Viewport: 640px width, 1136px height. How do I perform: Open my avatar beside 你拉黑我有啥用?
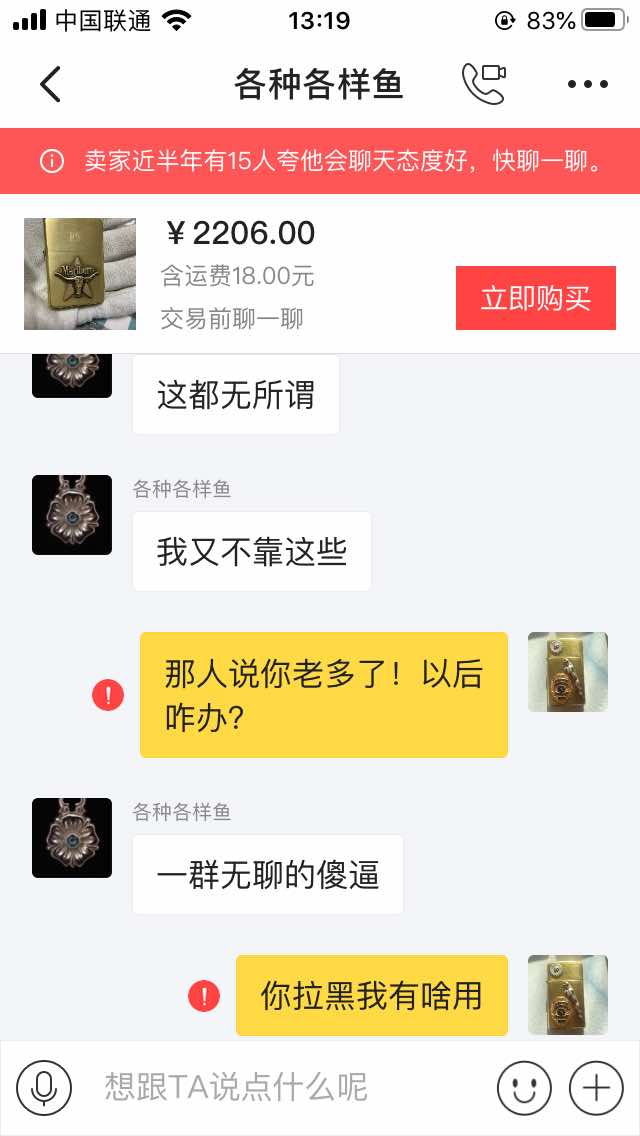[x=568, y=994]
